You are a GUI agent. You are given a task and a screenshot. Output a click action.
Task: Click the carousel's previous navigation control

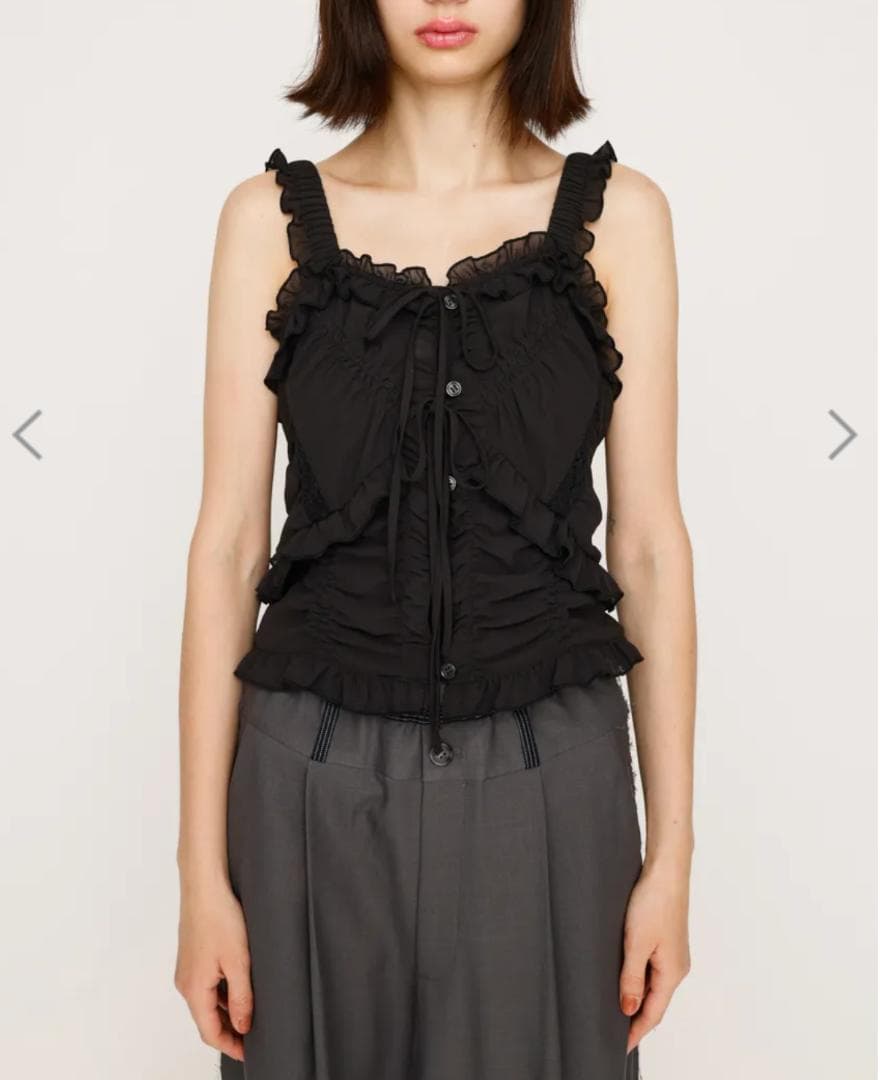(x=28, y=432)
